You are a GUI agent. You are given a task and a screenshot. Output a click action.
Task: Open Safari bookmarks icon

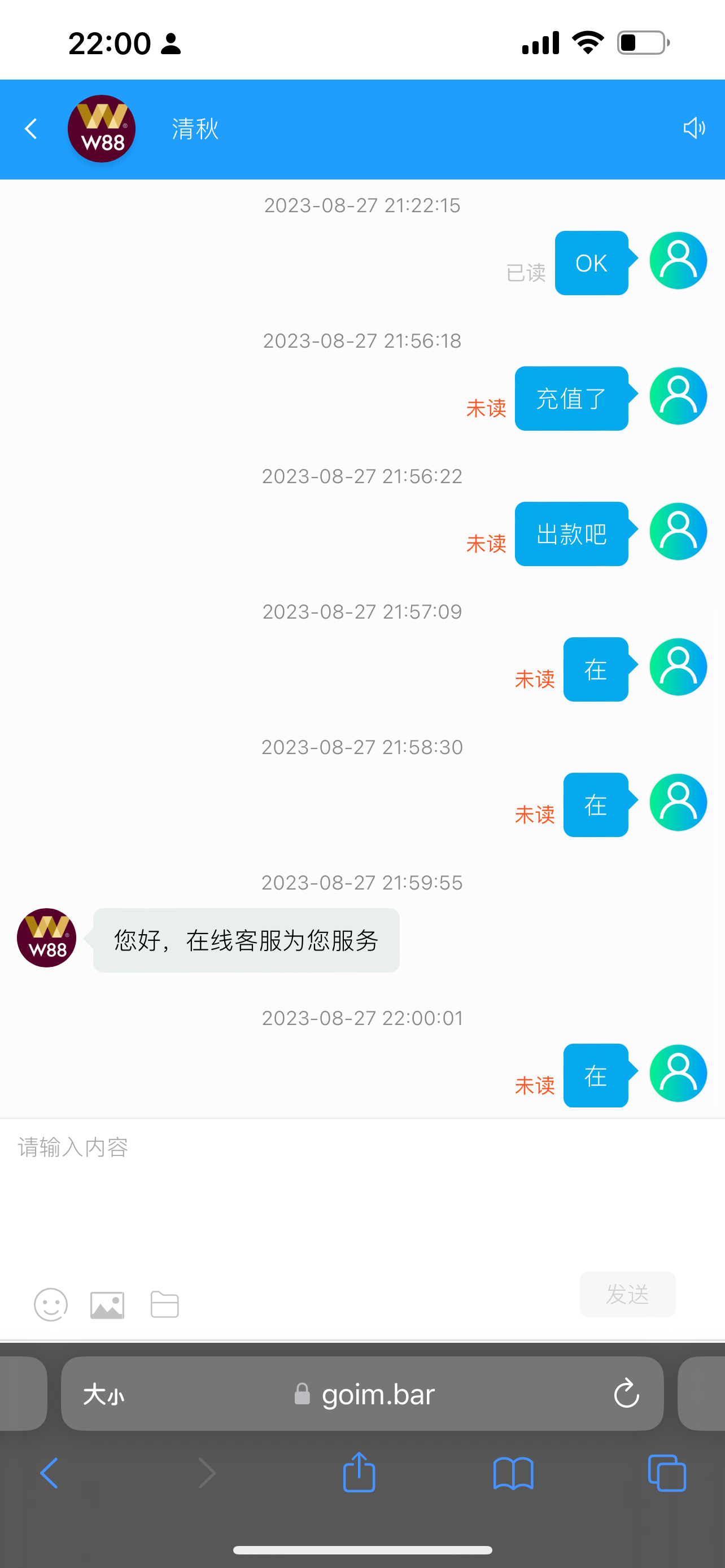coord(513,1473)
